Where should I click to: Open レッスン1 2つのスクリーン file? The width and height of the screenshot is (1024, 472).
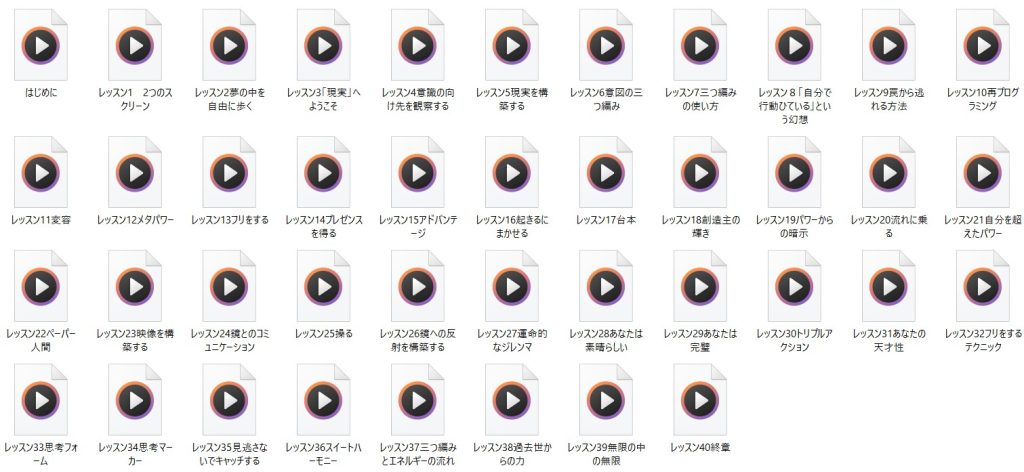click(x=135, y=46)
